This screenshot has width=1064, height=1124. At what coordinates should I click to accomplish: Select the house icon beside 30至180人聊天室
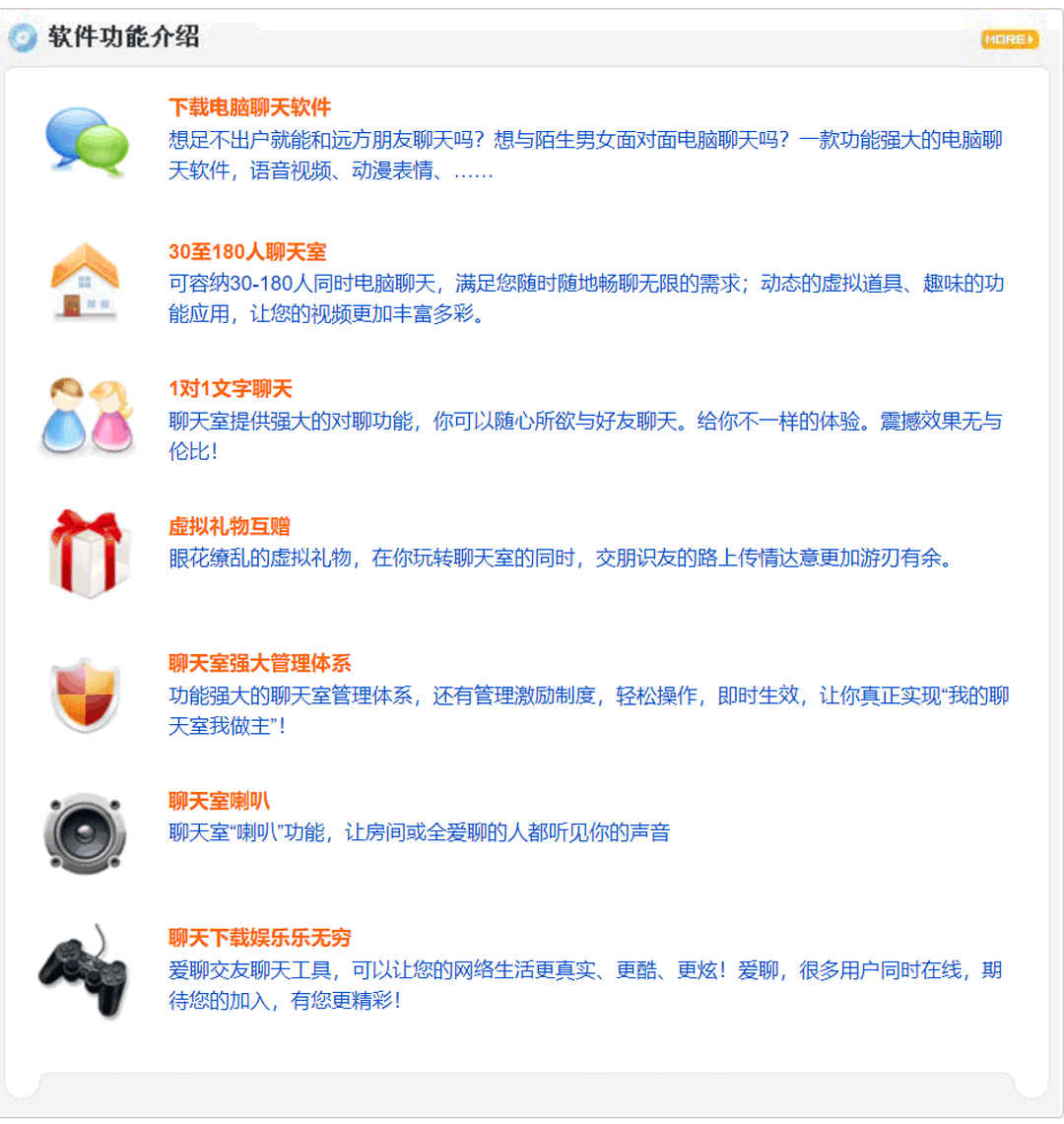[87, 281]
